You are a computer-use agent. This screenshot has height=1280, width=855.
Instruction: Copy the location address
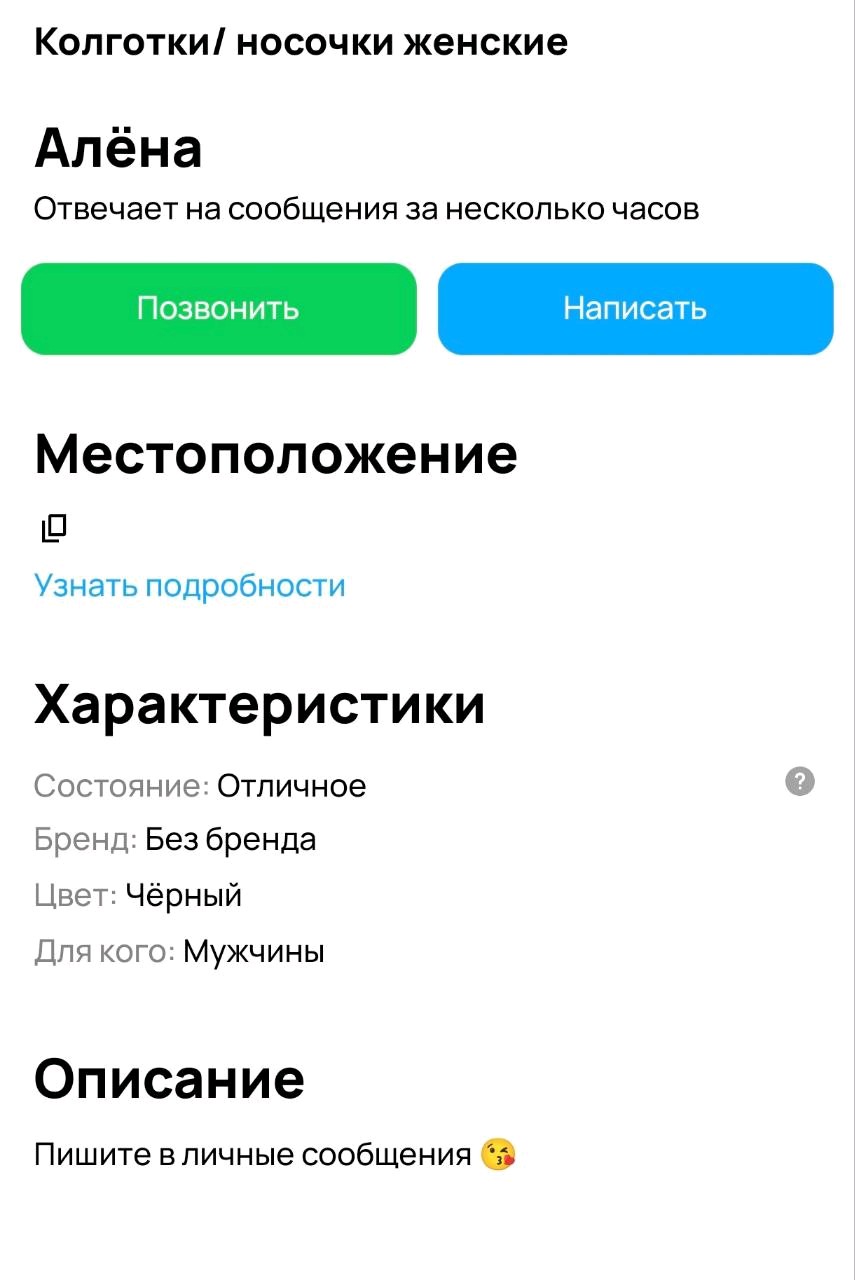click(x=53, y=528)
